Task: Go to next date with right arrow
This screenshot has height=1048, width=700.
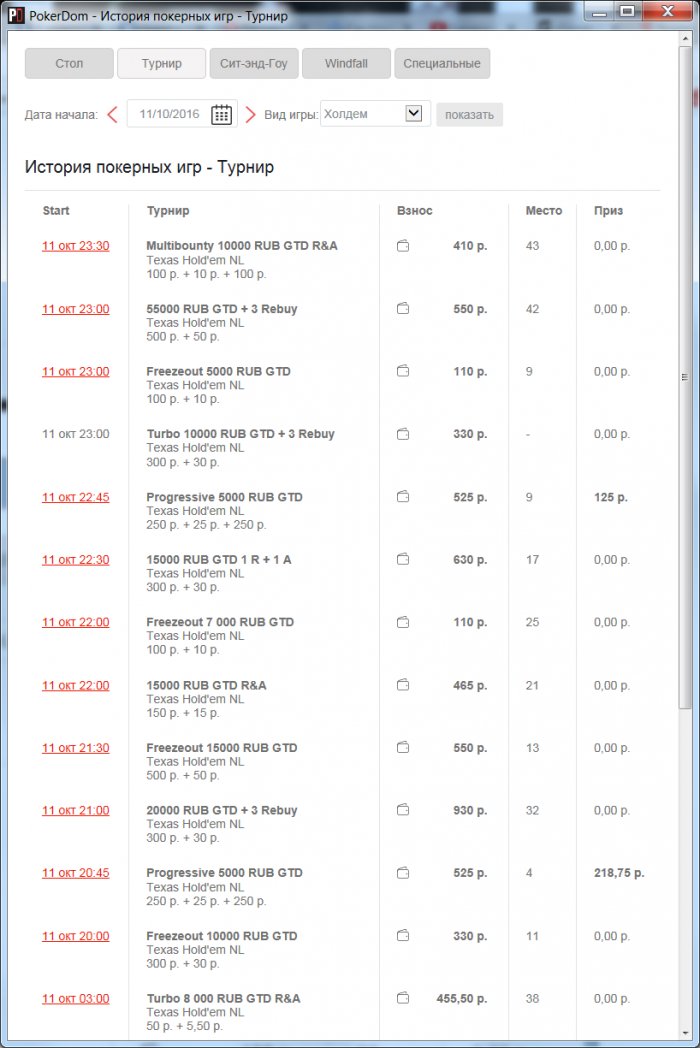Action: (251, 115)
